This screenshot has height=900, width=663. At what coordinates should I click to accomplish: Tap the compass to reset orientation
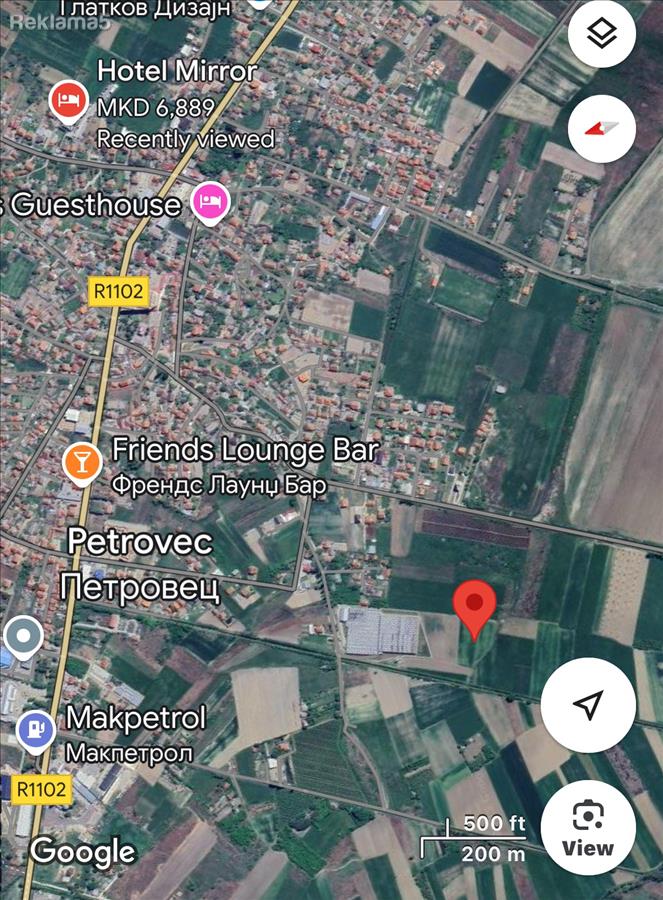[602, 128]
